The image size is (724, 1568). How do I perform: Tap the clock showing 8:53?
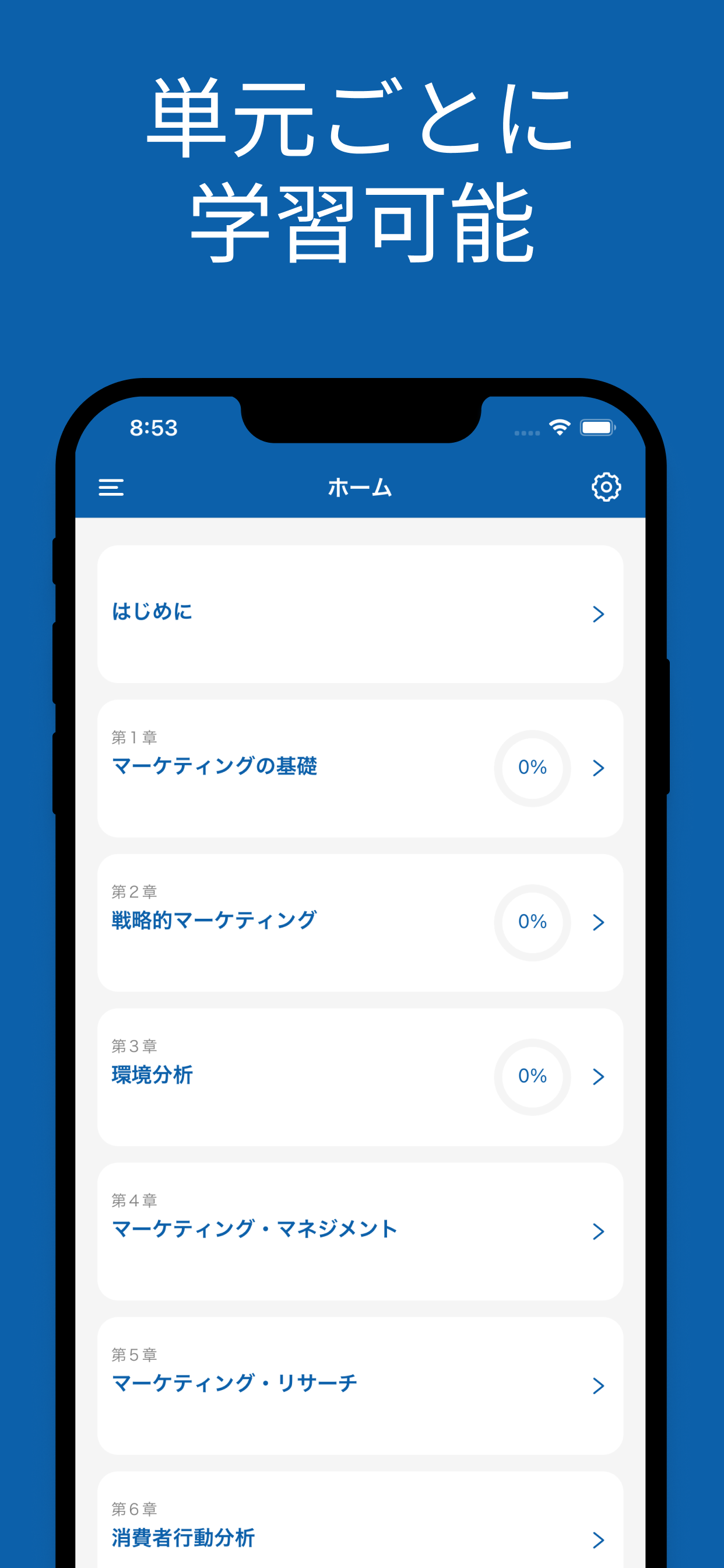pyautogui.click(x=154, y=428)
